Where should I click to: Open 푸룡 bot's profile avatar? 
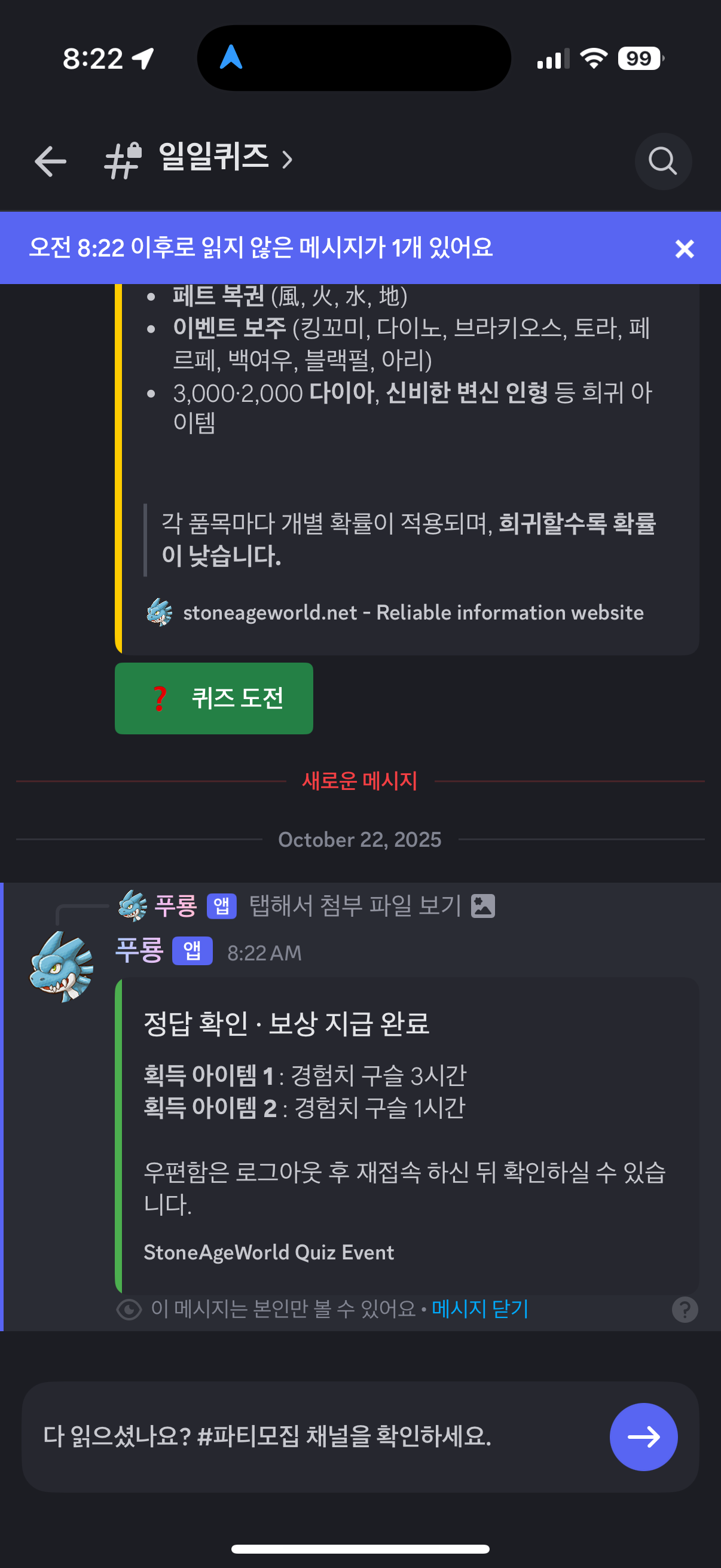coord(62,966)
